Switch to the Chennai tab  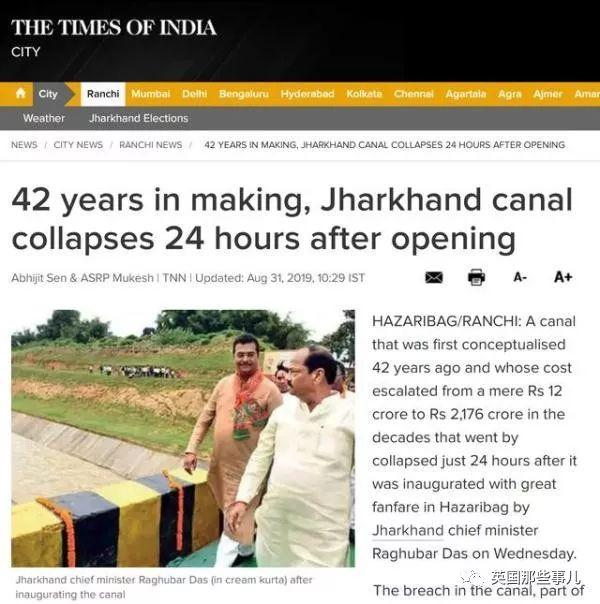[413, 94]
